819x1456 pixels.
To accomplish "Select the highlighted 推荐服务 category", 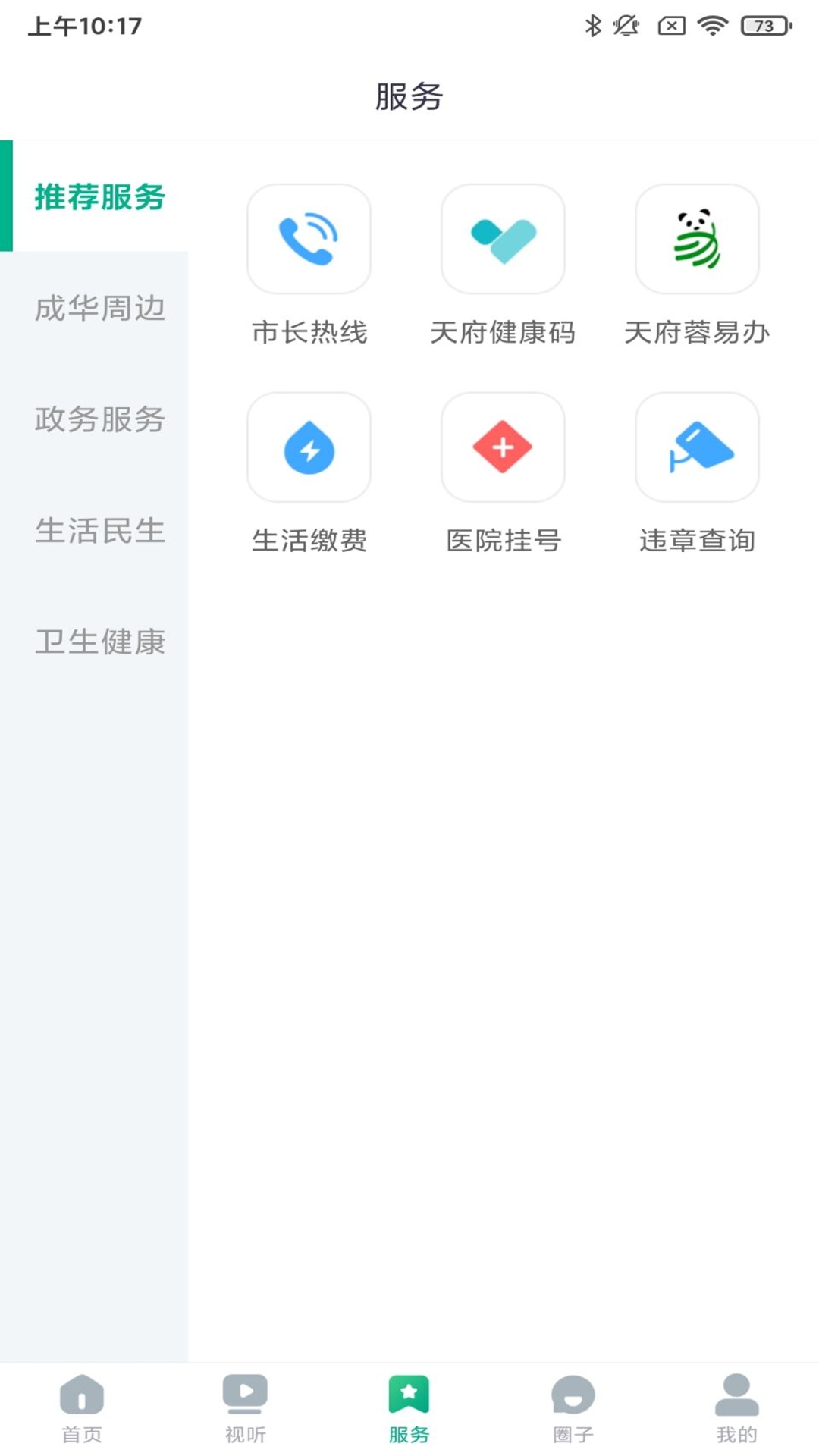I will coord(100,197).
